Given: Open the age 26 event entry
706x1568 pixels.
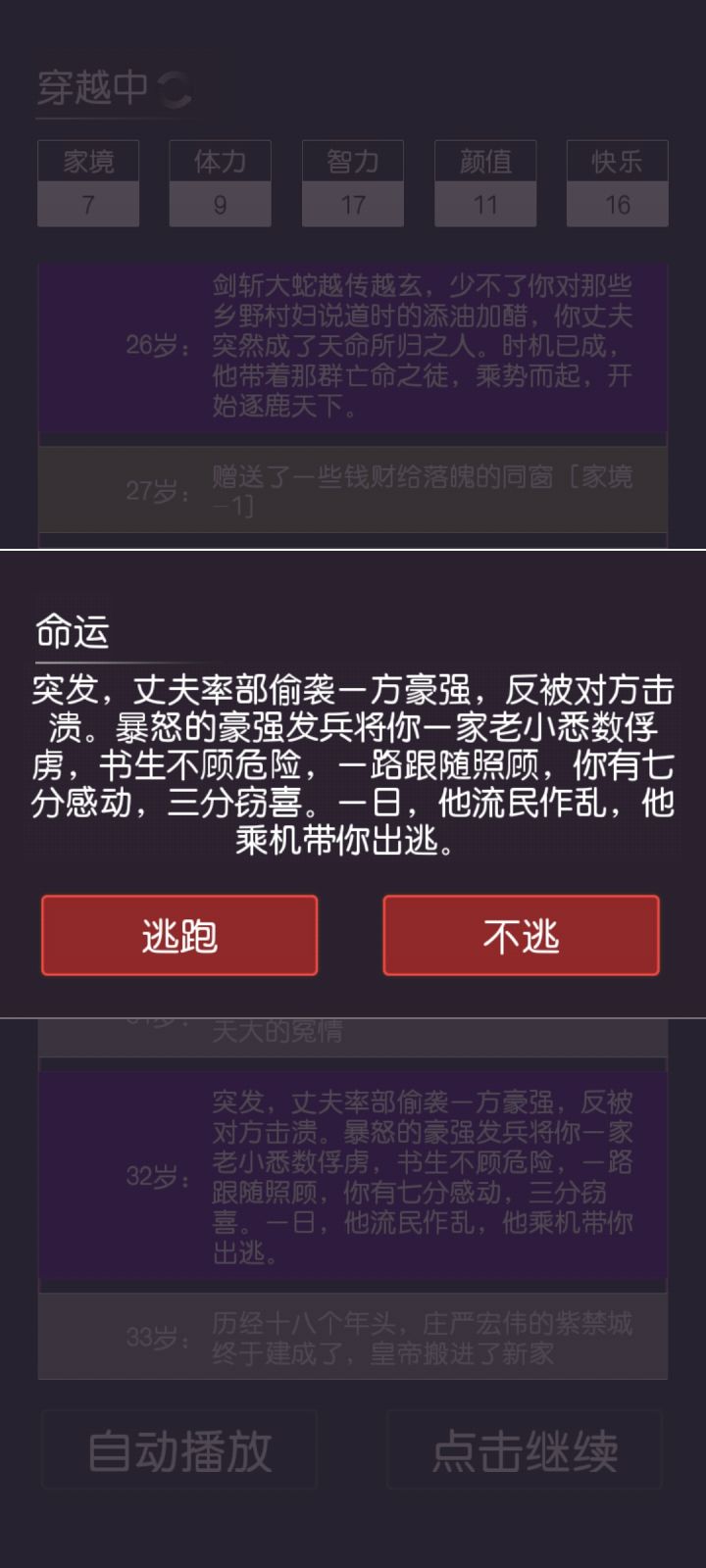Looking at the screenshot, I should (x=353, y=348).
